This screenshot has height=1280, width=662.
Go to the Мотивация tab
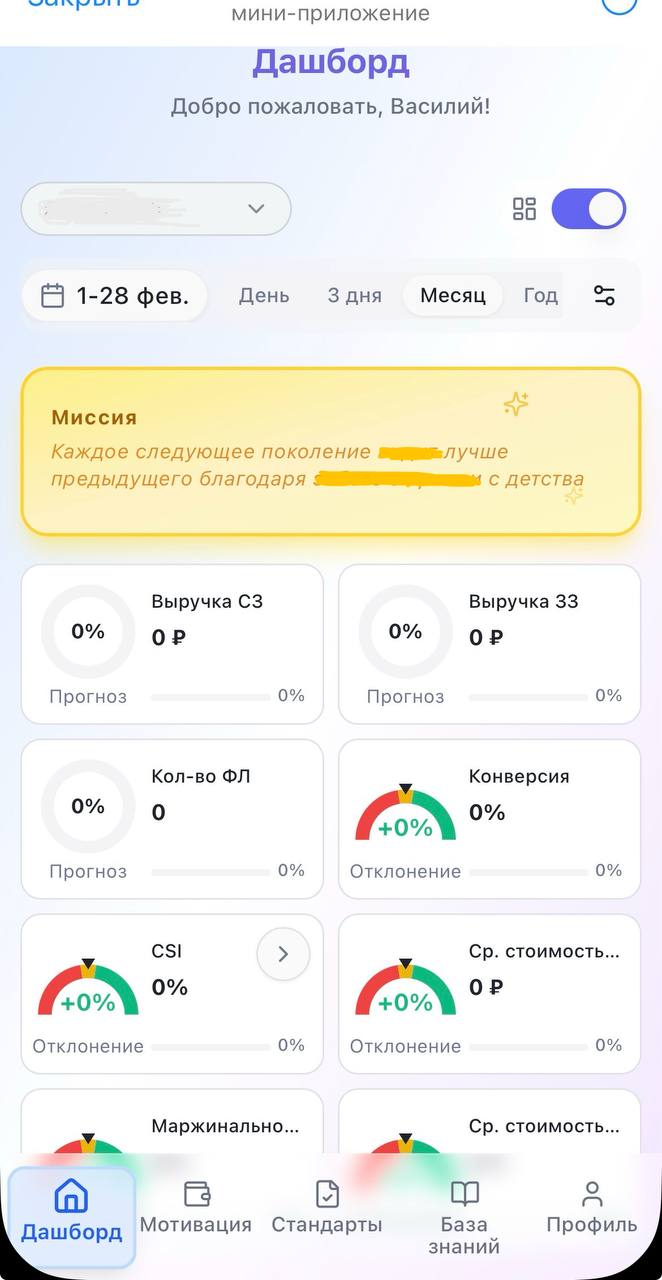coord(196,1206)
